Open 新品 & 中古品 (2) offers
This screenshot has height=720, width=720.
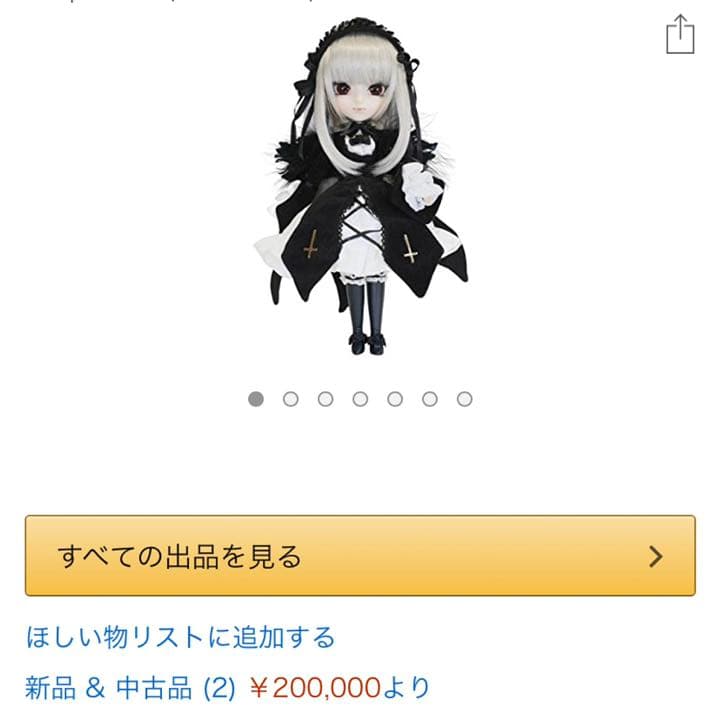(130, 688)
